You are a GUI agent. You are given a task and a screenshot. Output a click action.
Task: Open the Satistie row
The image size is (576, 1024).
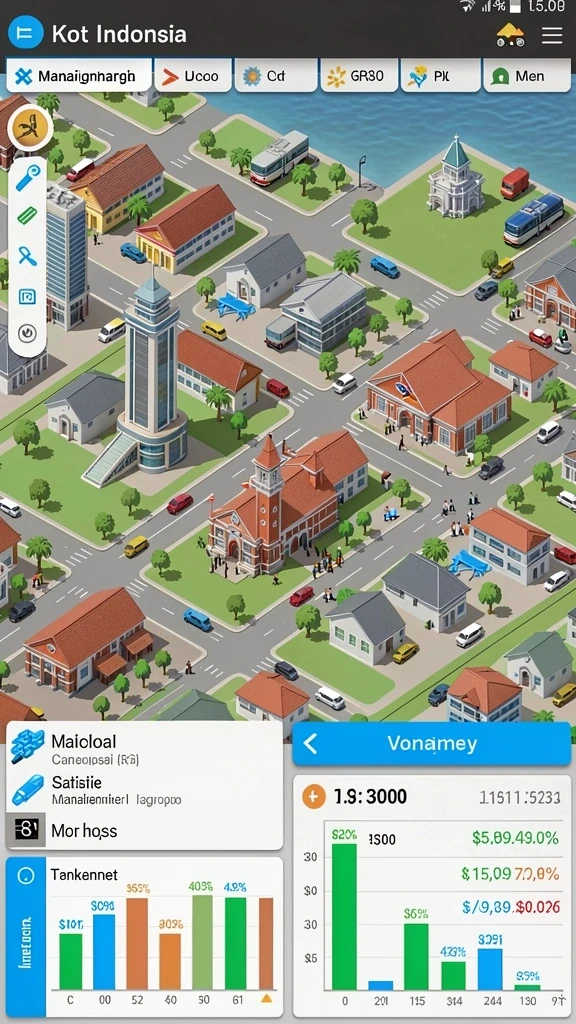144,789
